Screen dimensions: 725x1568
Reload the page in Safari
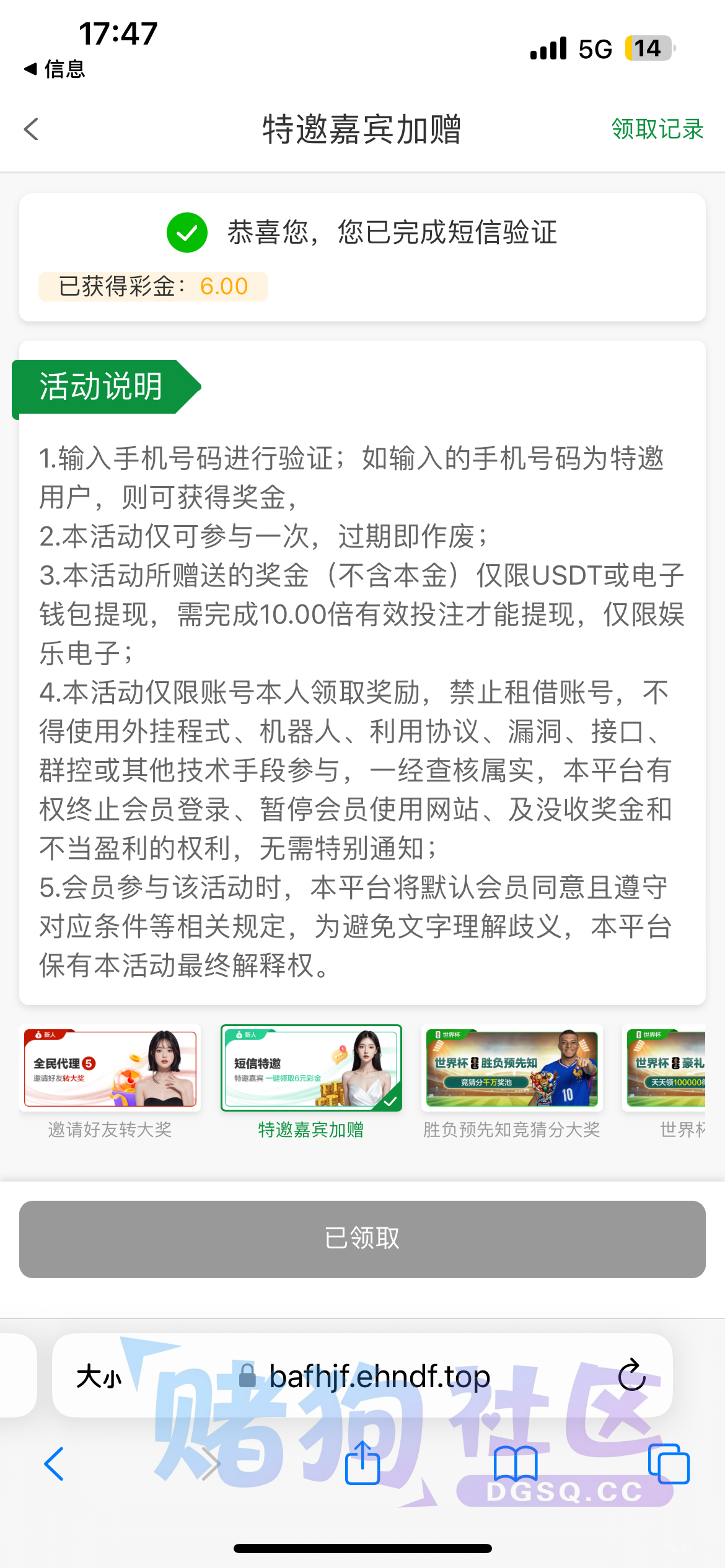click(632, 1375)
